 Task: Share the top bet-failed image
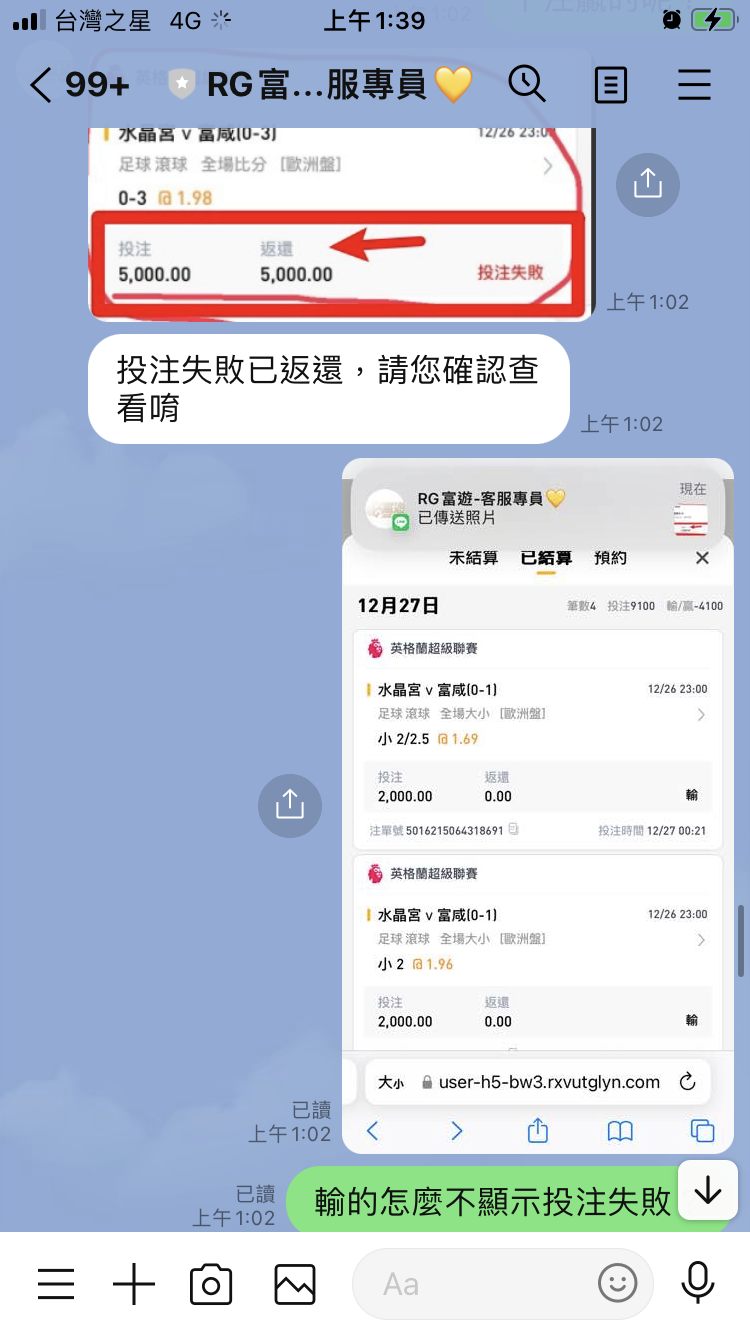pos(647,184)
